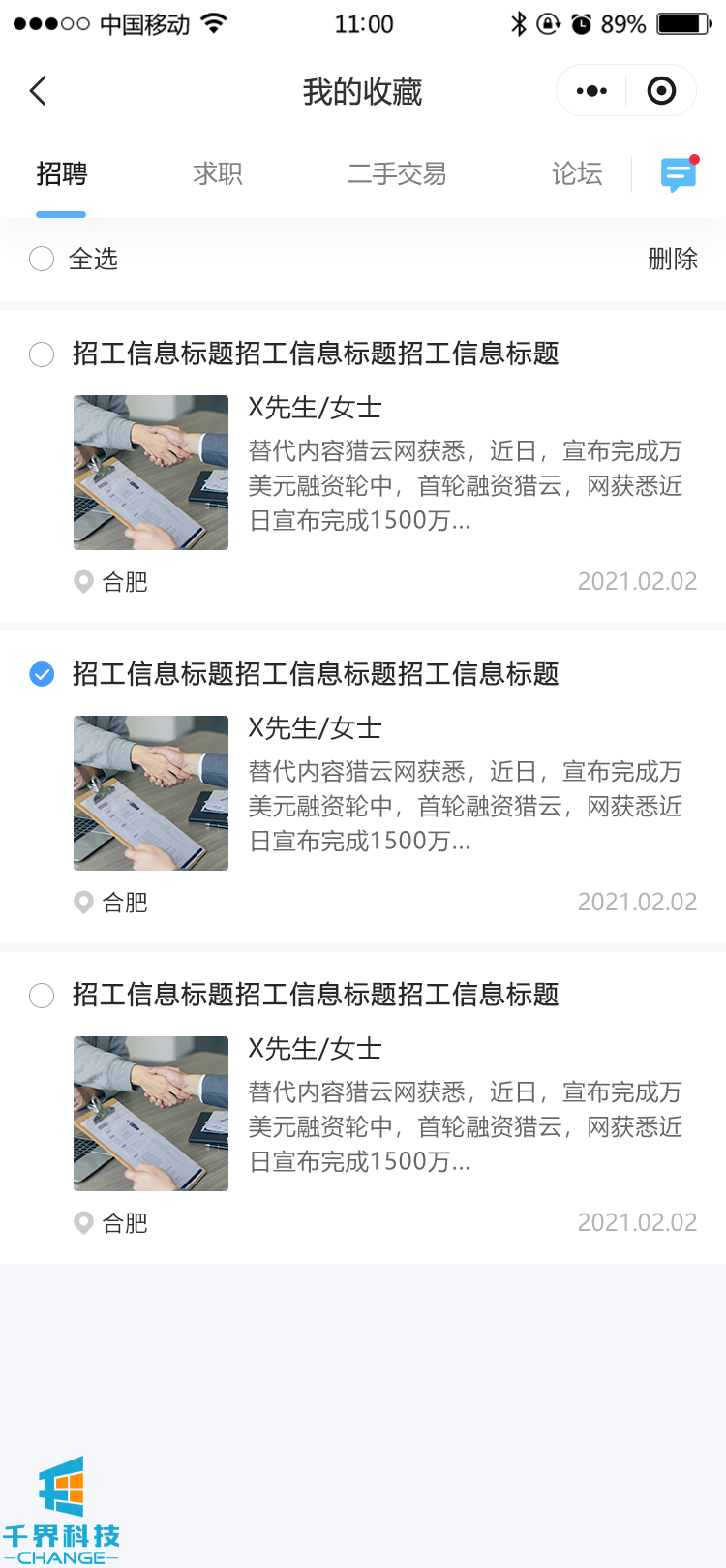Switch to the 二手交易 tab
Image resolution: width=726 pixels, height=1568 pixels.
[x=397, y=174]
